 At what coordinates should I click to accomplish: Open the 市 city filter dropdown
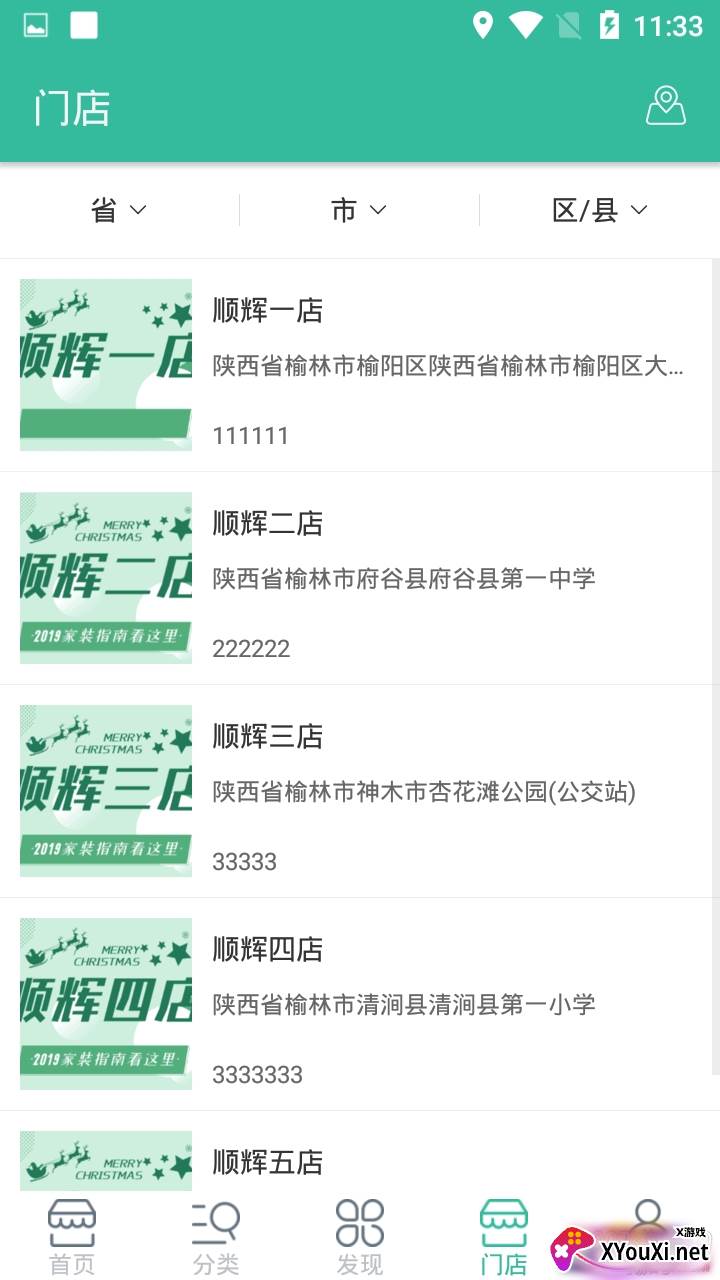click(x=358, y=210)
